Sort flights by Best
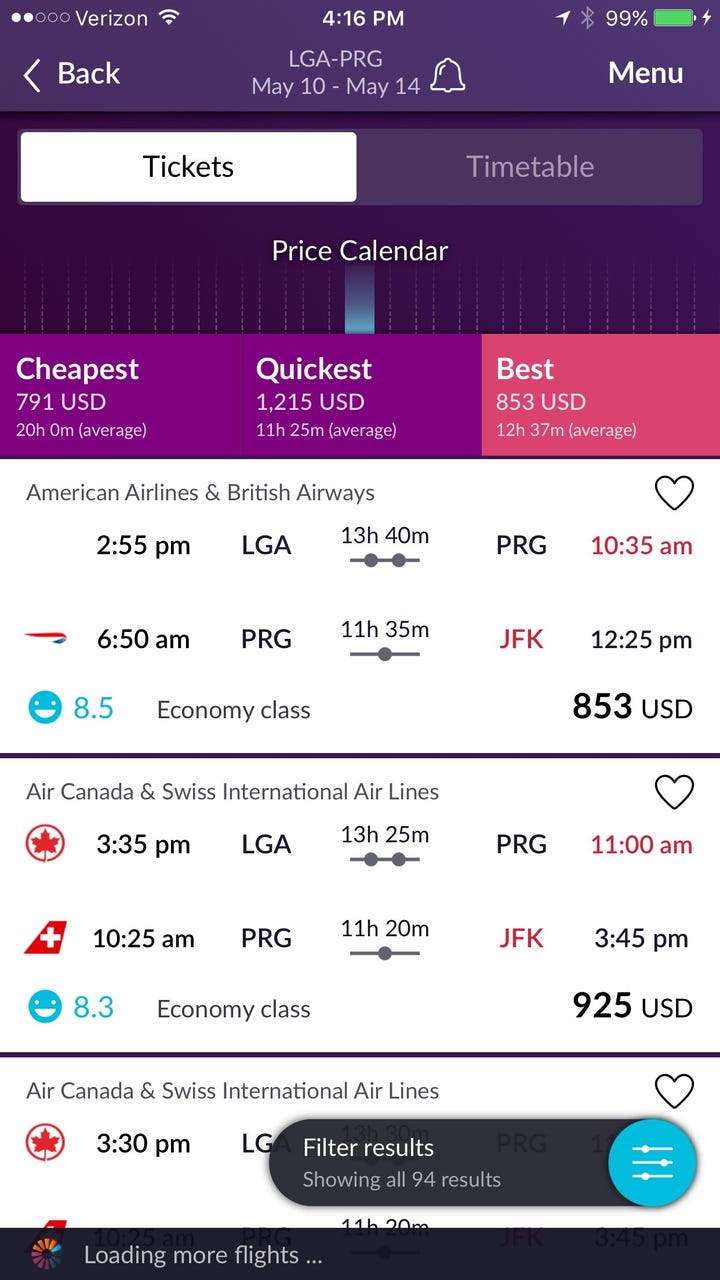The image size is (720, 1280). coord(600,397)
